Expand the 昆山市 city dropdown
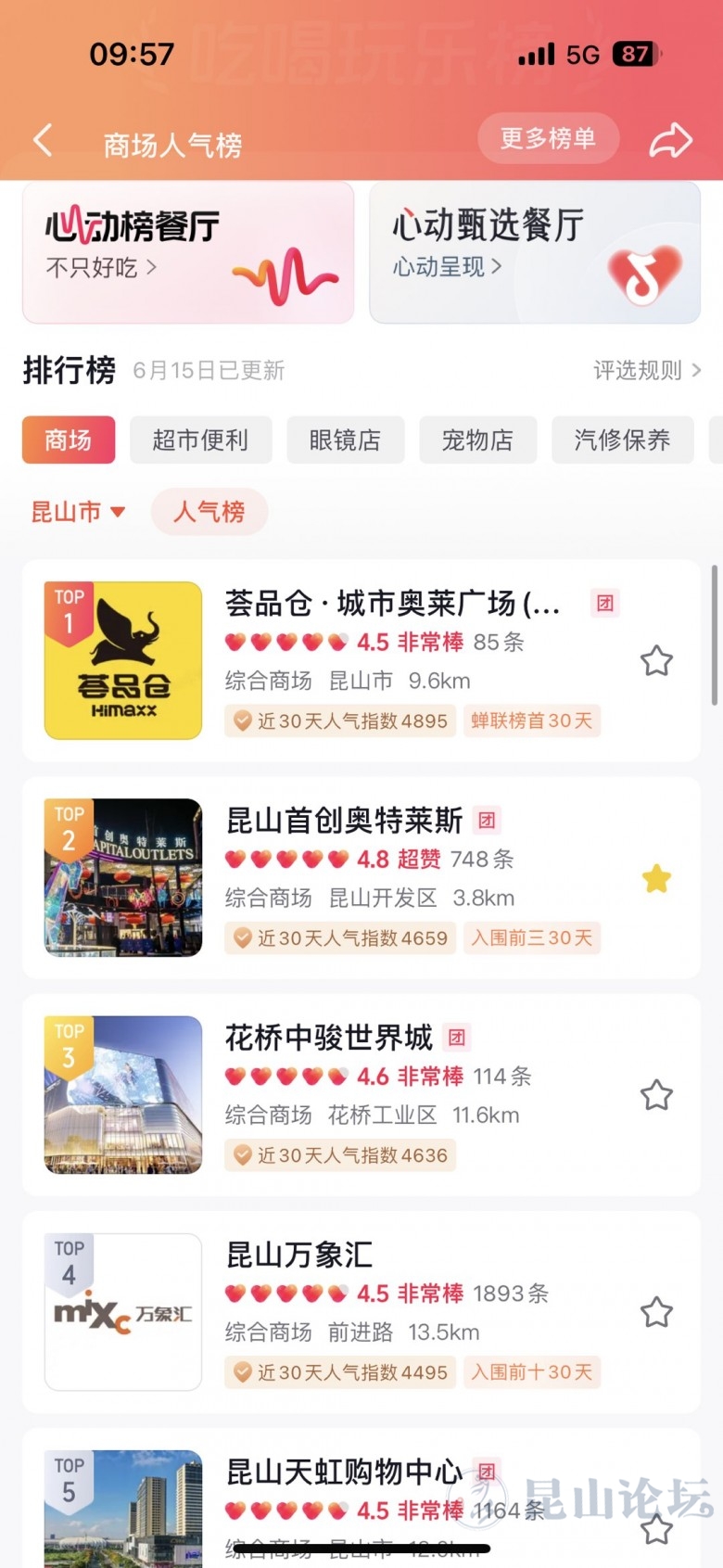The height and width of the screenshot is (1568, 723). pyautogui.click(x=78, y=511)
